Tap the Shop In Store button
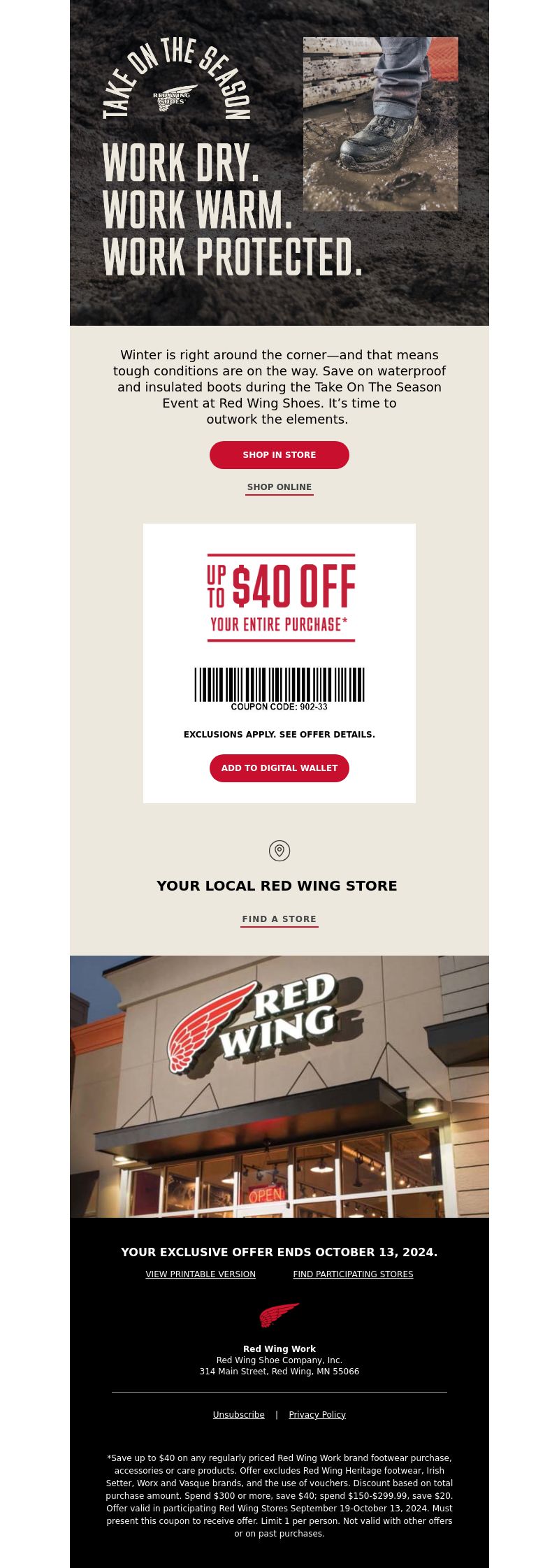559x1568 pixels. click(279, 455)
